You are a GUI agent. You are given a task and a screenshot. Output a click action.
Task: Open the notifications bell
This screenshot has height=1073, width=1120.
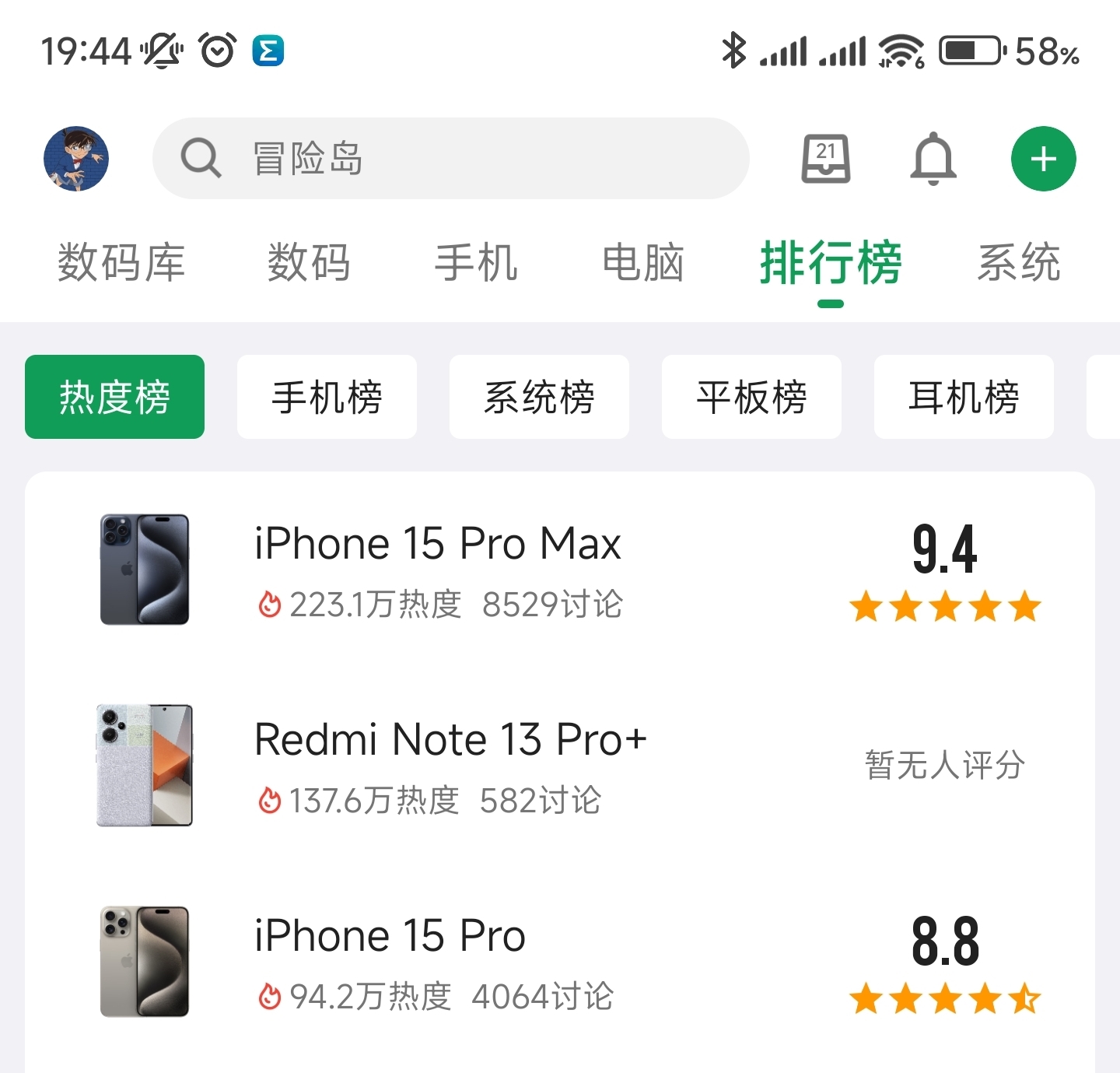click(x=933, y=159)
